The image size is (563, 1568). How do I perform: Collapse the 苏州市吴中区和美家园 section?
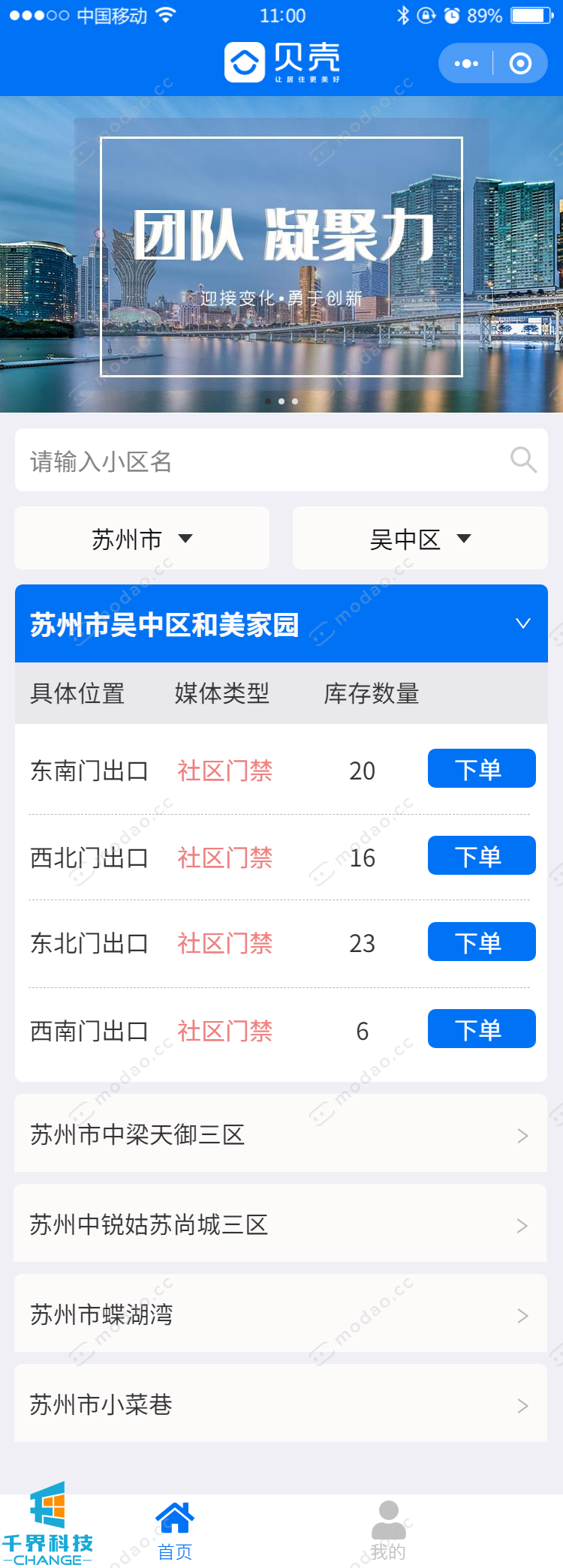pyautogui.click(x=523, y=623)
